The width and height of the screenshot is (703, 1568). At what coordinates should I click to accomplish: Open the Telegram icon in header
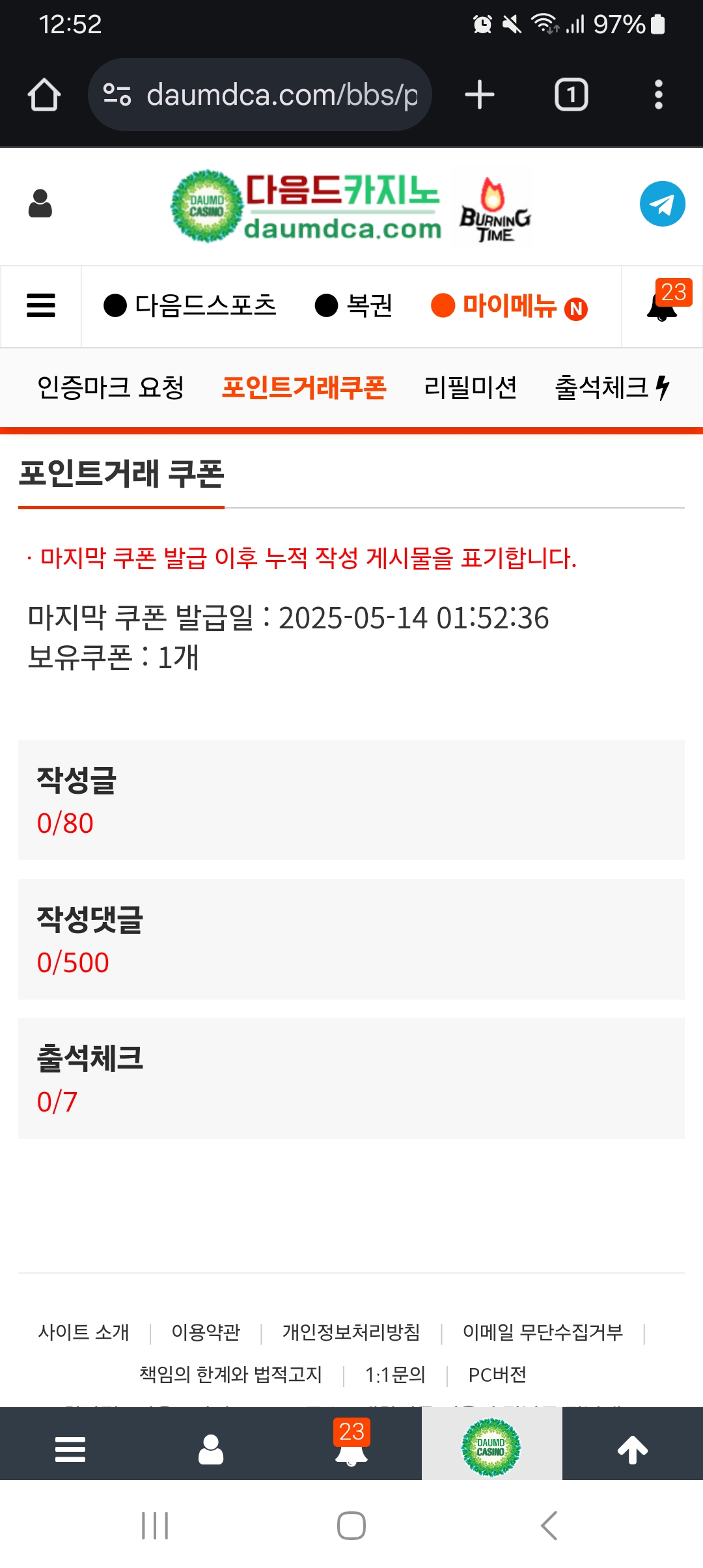click(x=663, y=204)
